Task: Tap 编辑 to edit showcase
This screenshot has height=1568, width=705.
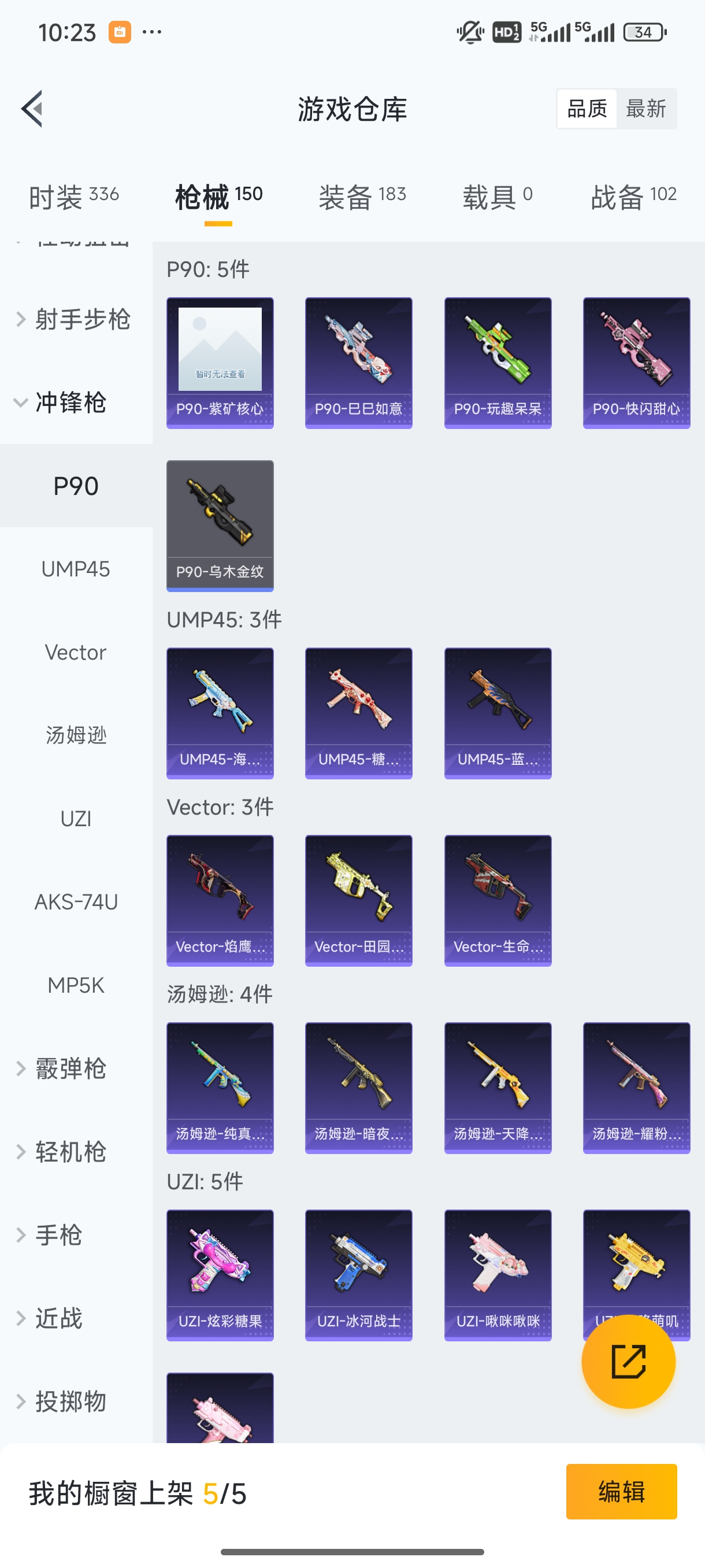Action: click(621, 1491)
